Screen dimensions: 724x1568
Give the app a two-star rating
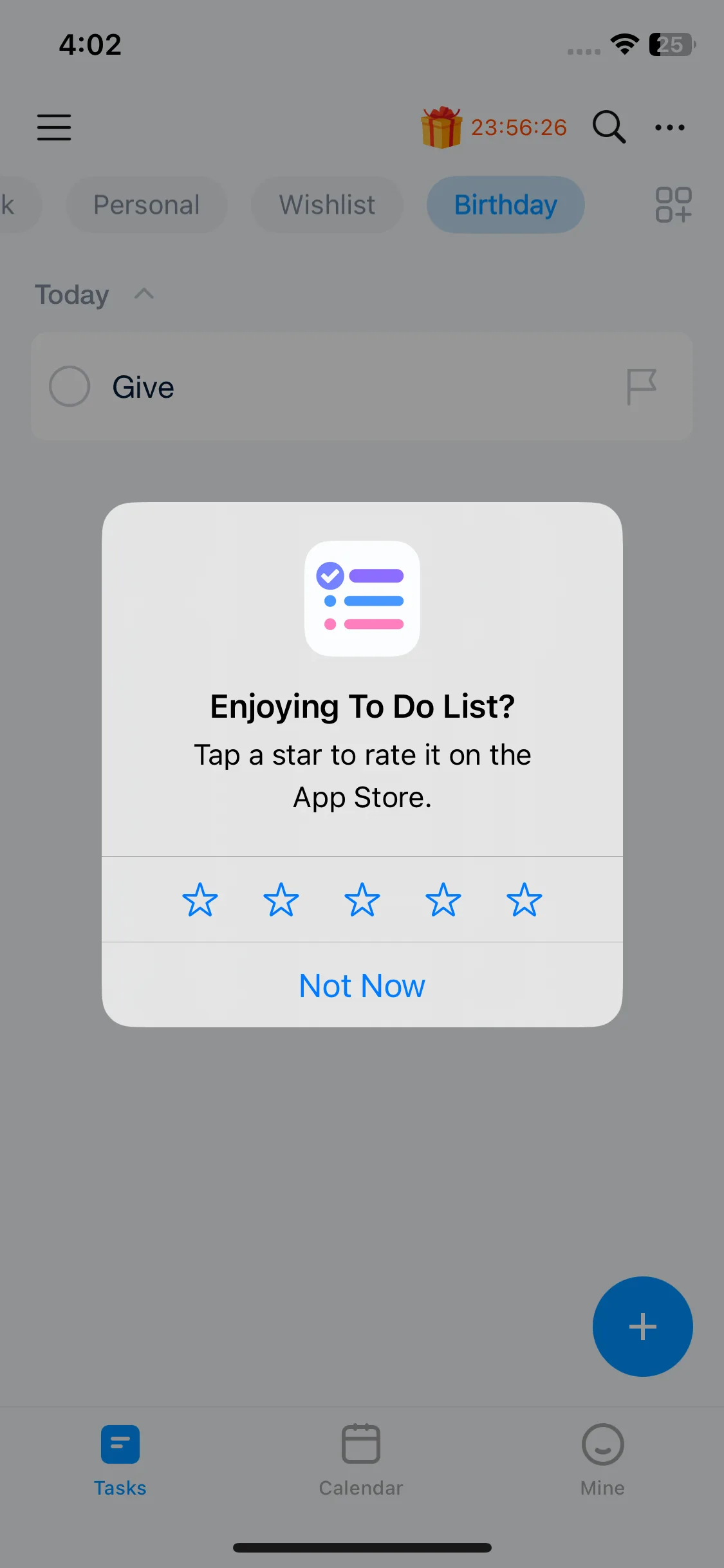point(281,899)
